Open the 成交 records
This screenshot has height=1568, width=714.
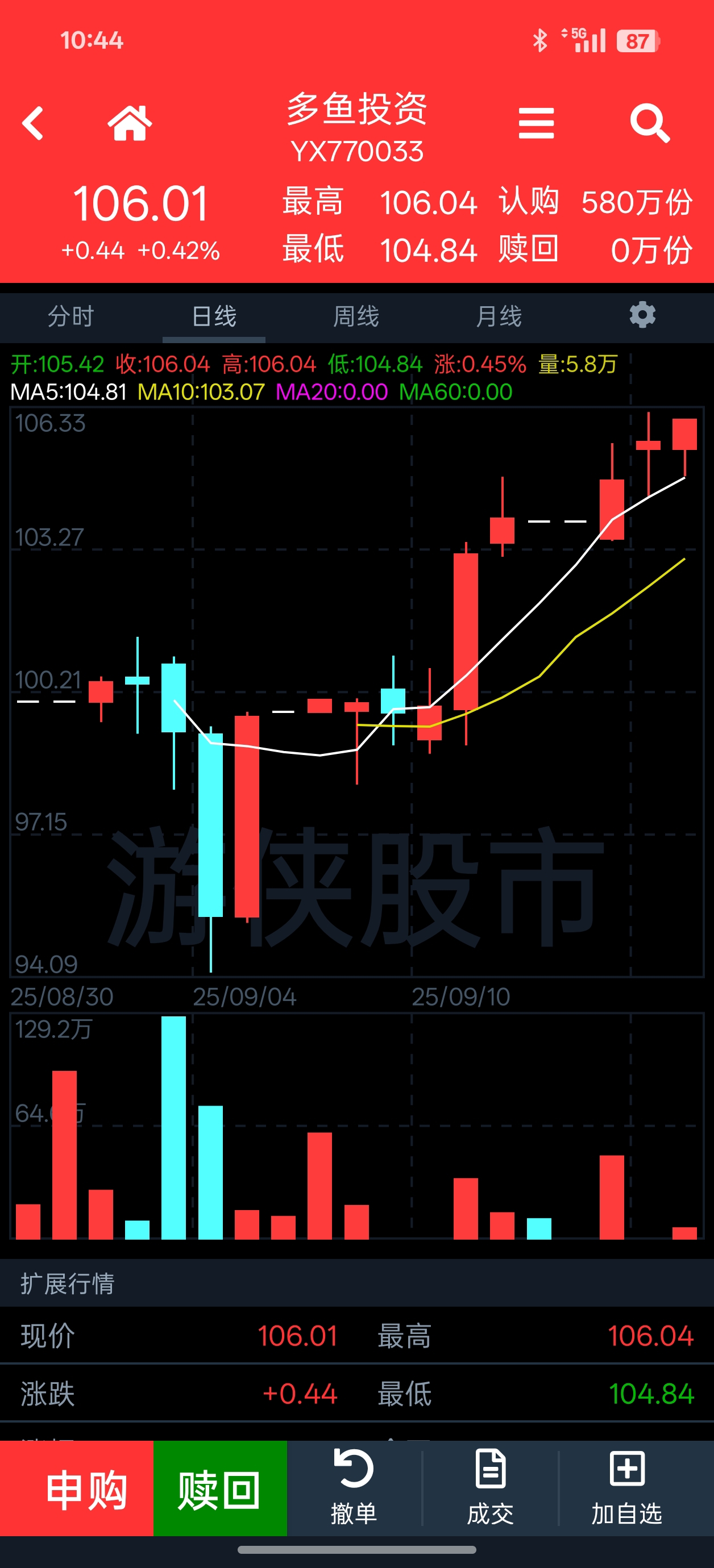click(x=491, y=1488)
